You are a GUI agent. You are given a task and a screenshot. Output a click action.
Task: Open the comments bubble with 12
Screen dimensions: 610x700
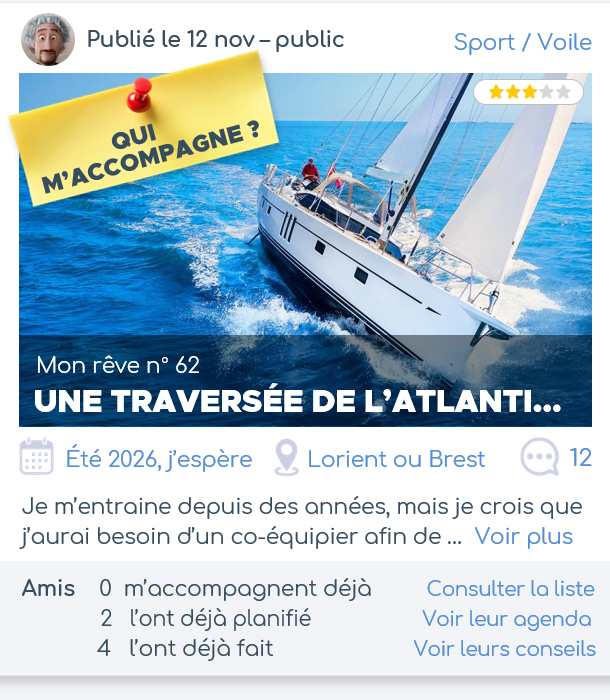tap(556, 459)
